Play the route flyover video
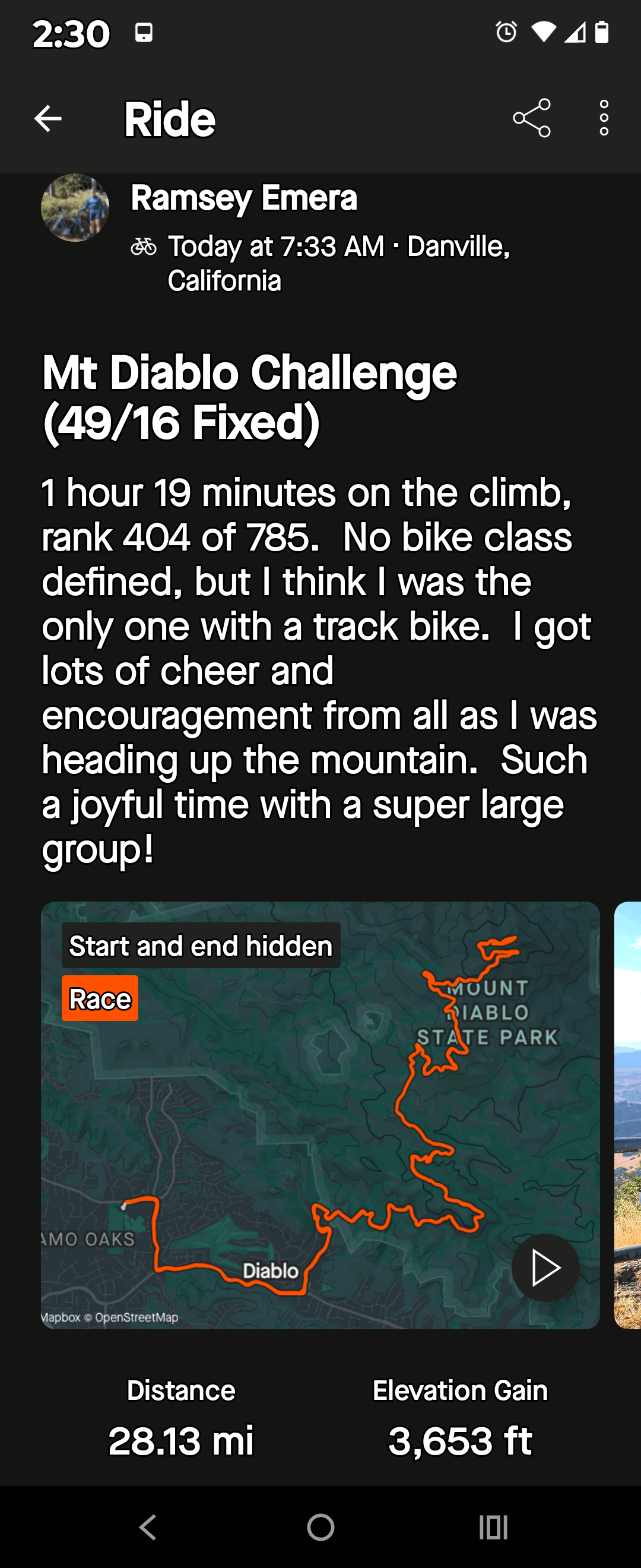This screenshot has height=1568, width=641. [545, 1268]
